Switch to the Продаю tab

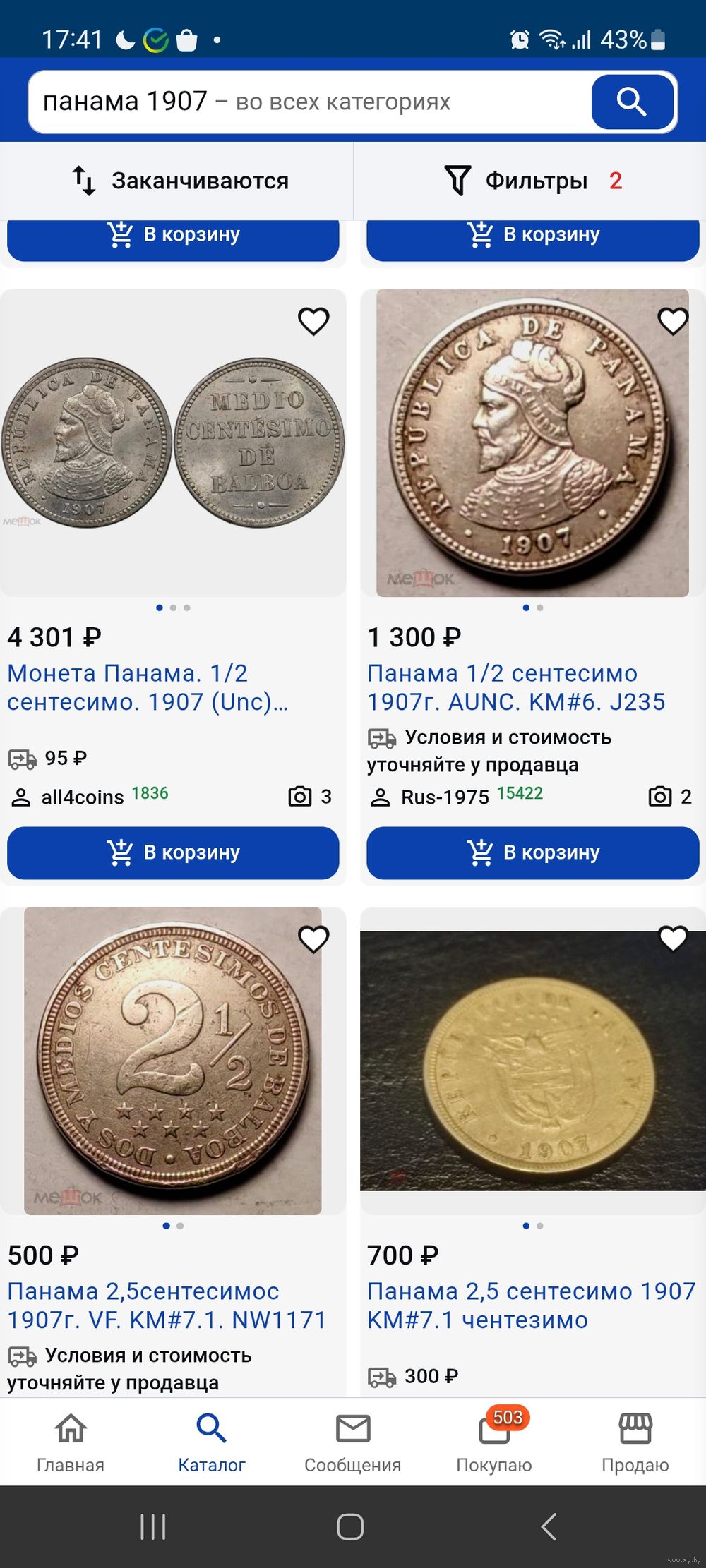point(635,1442)
